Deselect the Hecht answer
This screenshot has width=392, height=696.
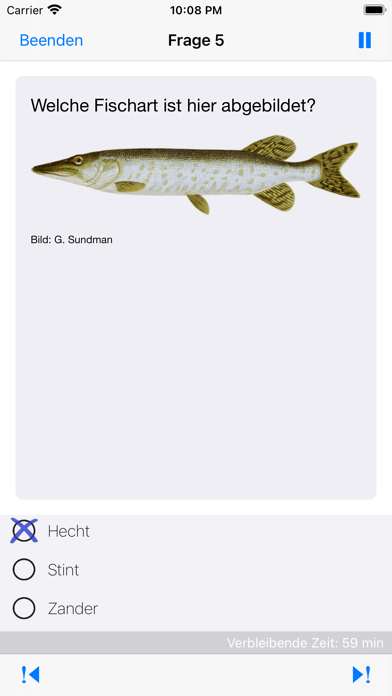196,531
